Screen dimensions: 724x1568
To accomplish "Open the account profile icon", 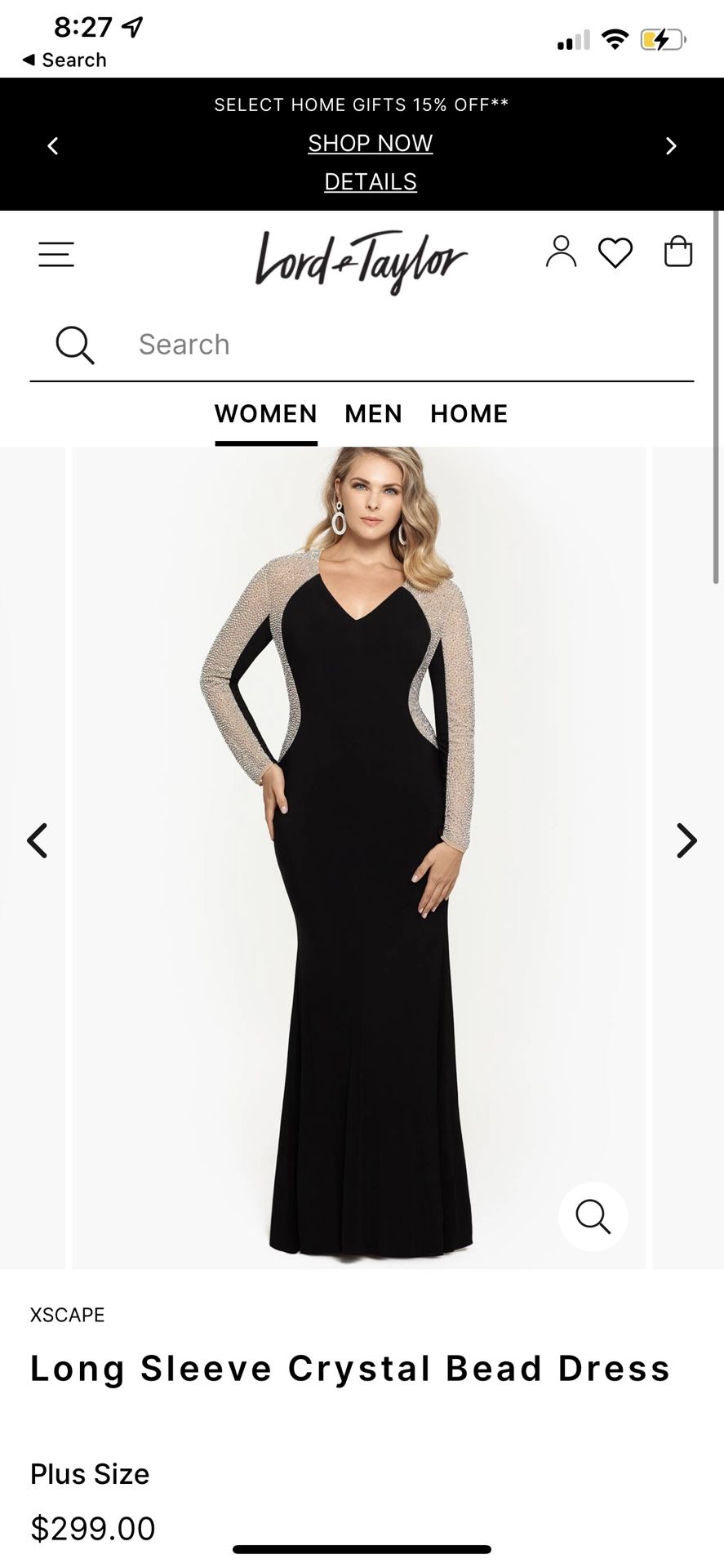I will click(x=561, y=252).
